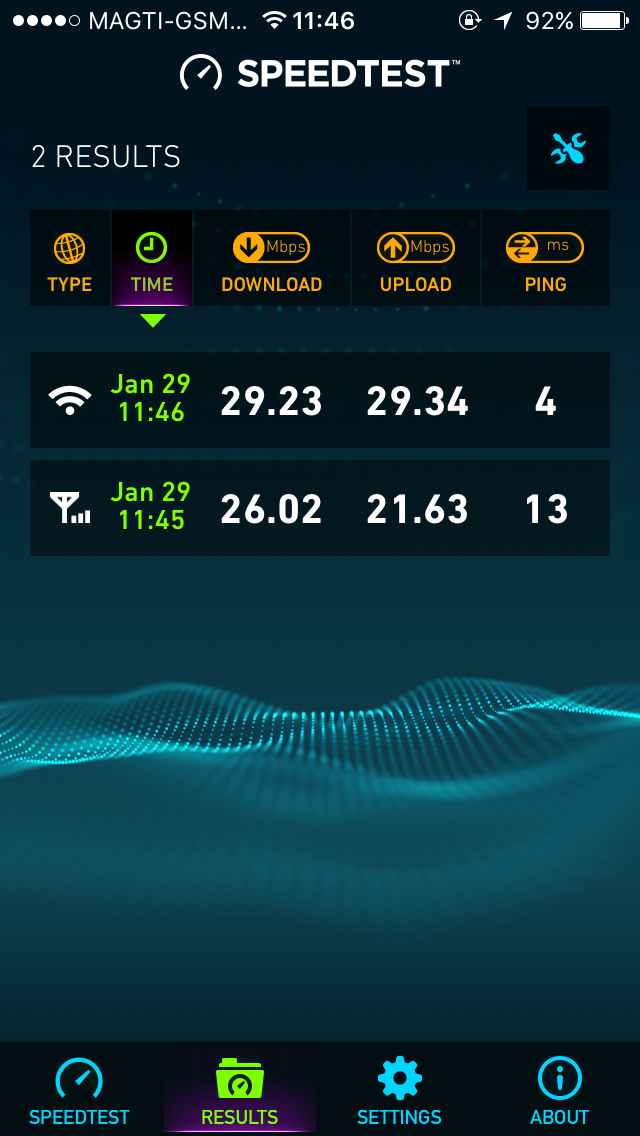Sort results by Download speed
The image size is (640, 1136).
tap(272, 261)
